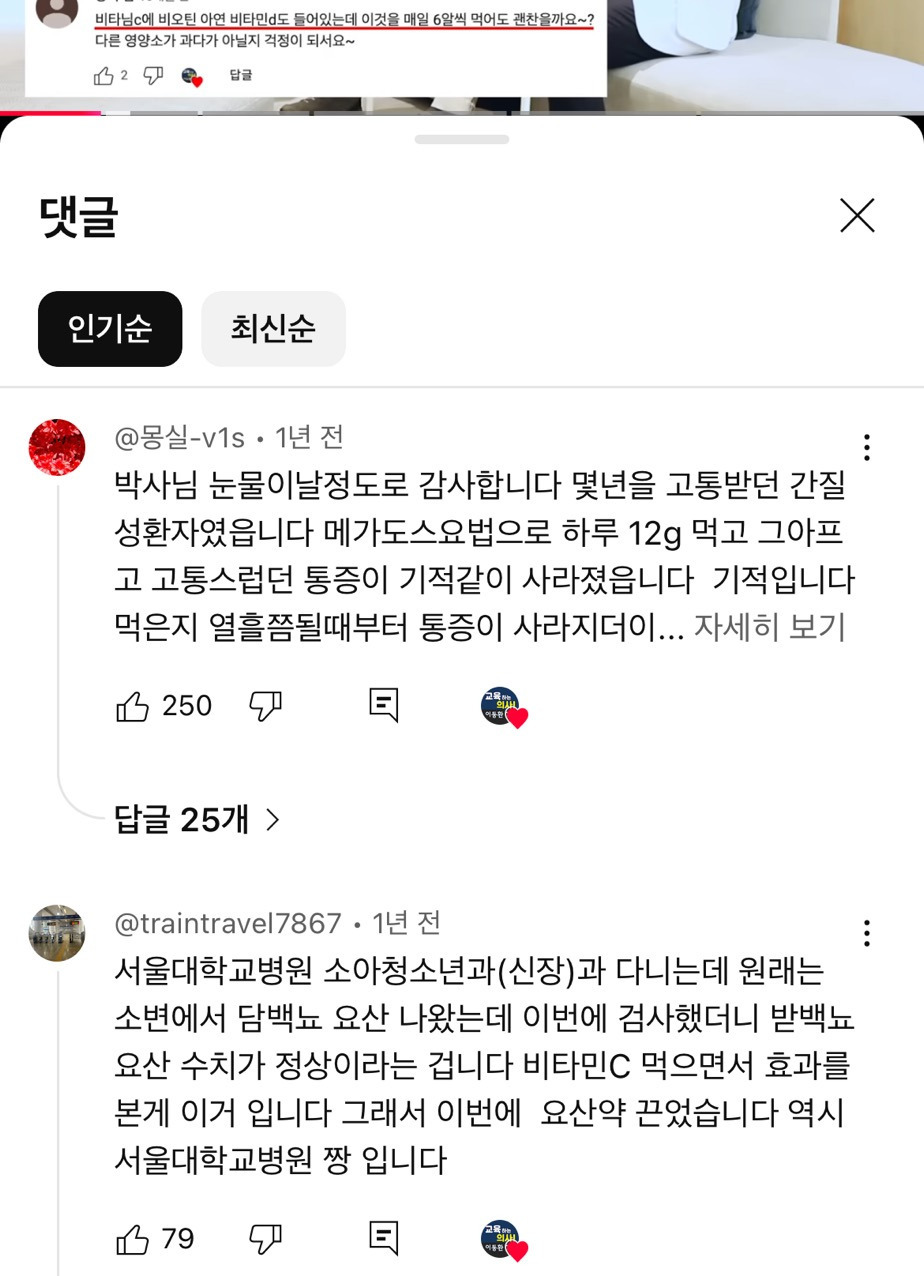Open @몽실-v1s profile avatar
The image size is (924, 1276).
(57, 447)
